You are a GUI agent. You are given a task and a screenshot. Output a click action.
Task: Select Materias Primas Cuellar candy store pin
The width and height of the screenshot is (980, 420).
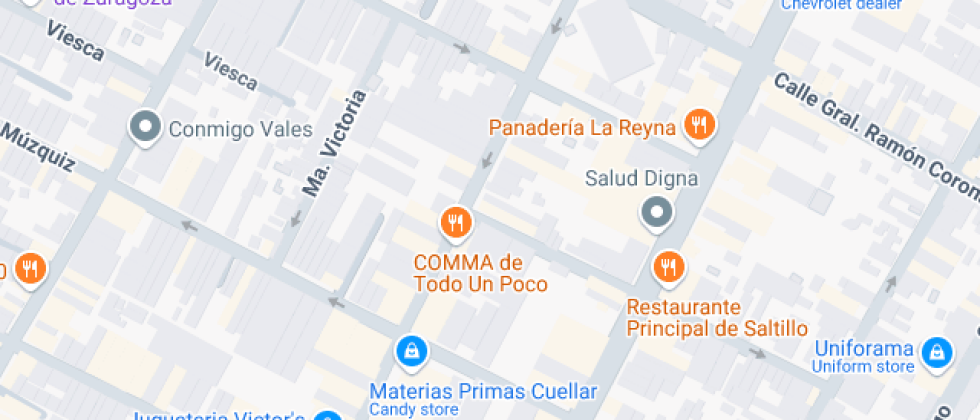coord(409,350)
